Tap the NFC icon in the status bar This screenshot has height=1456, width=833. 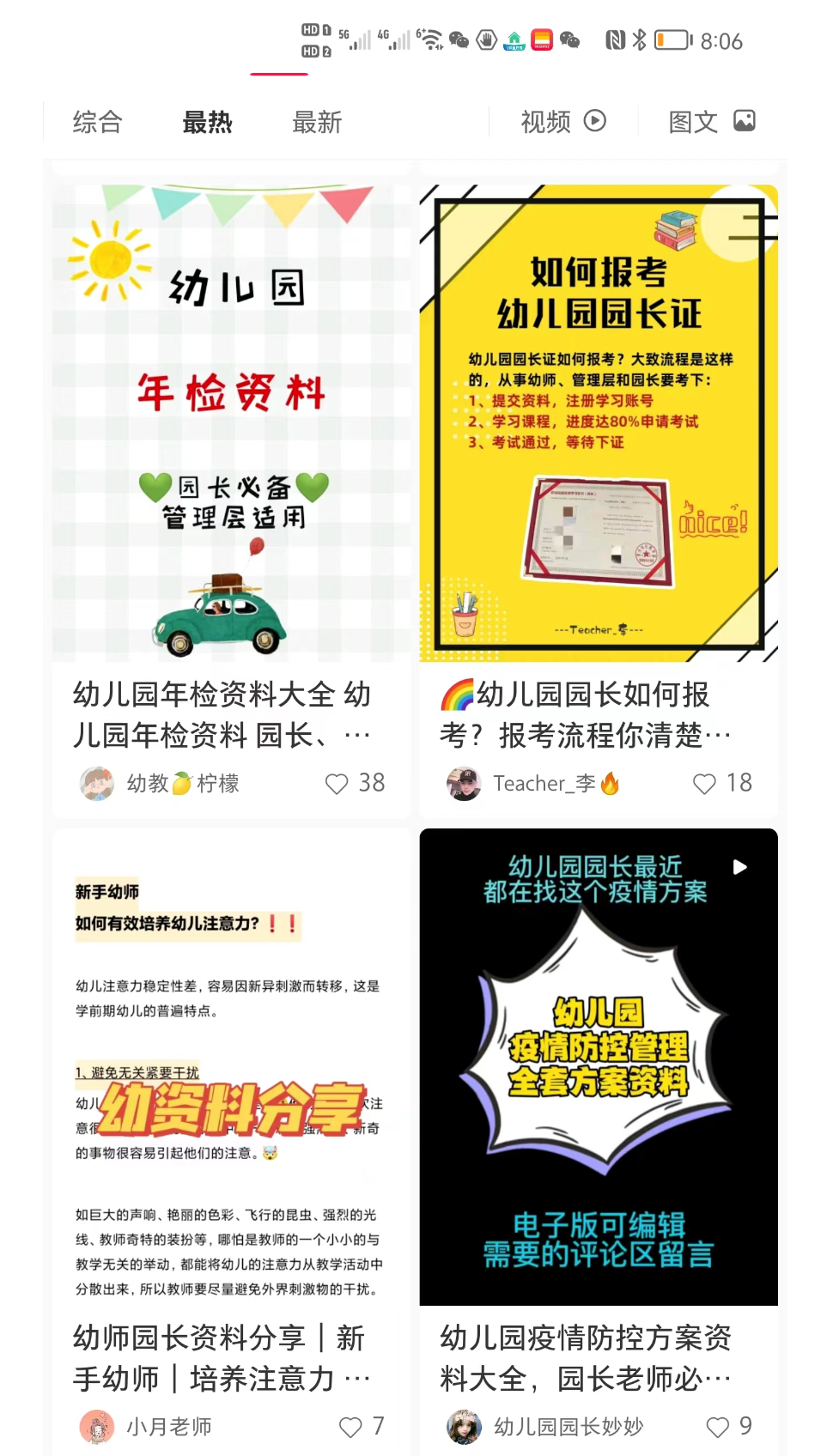tap(616, 39)
